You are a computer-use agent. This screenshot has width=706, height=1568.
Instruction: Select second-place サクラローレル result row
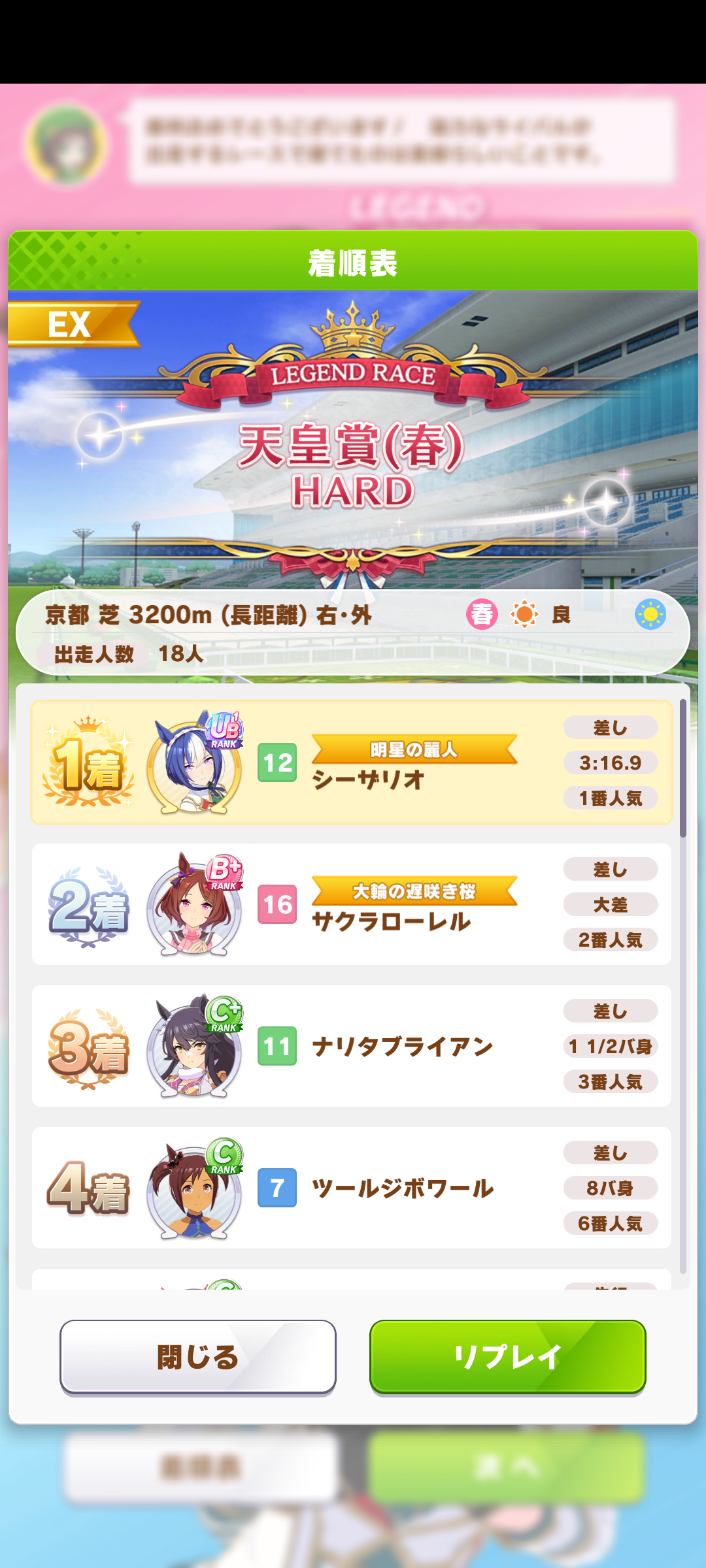click(352, 904)
